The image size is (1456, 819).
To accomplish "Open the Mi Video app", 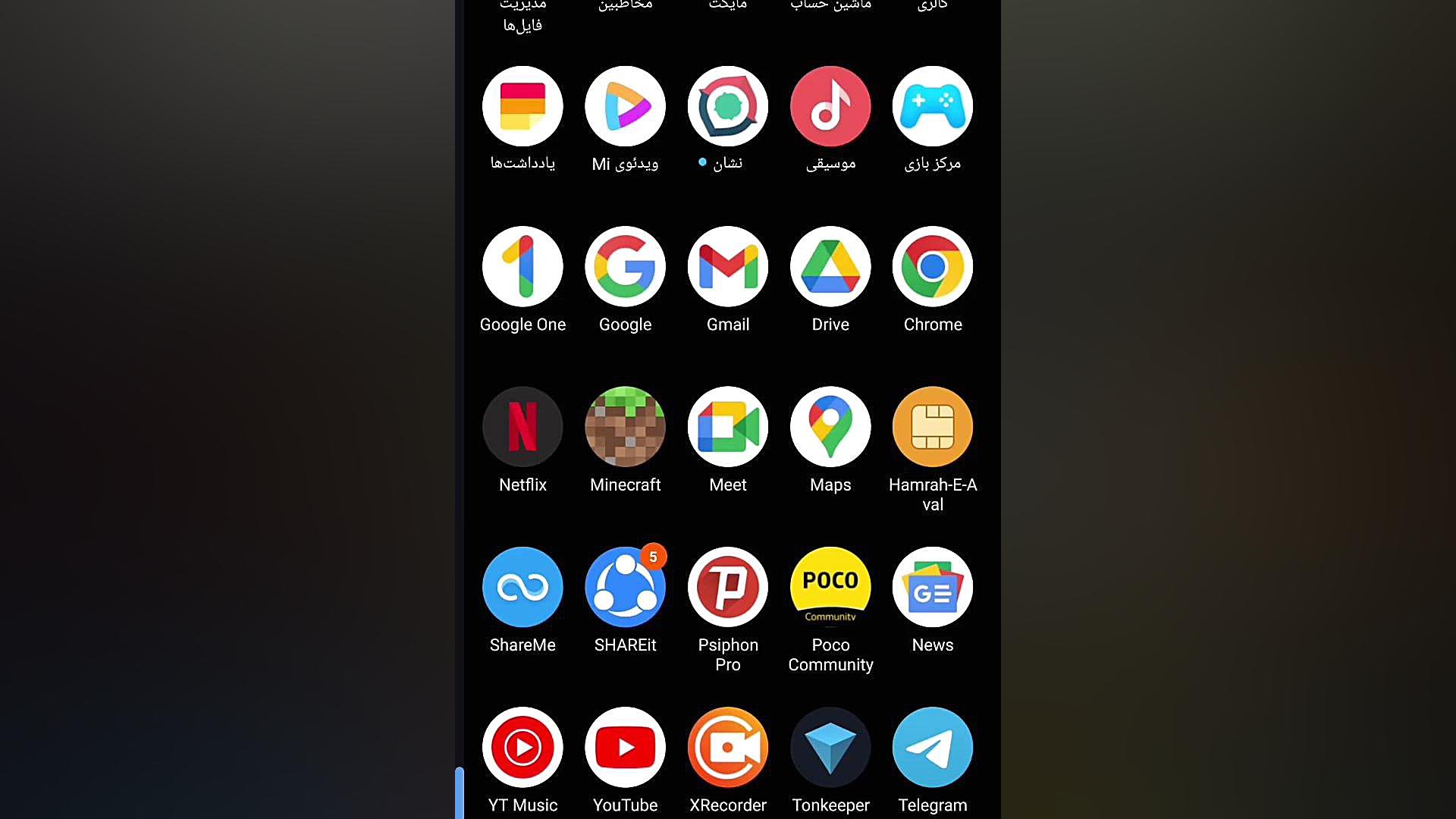I will tap(625, 106).
